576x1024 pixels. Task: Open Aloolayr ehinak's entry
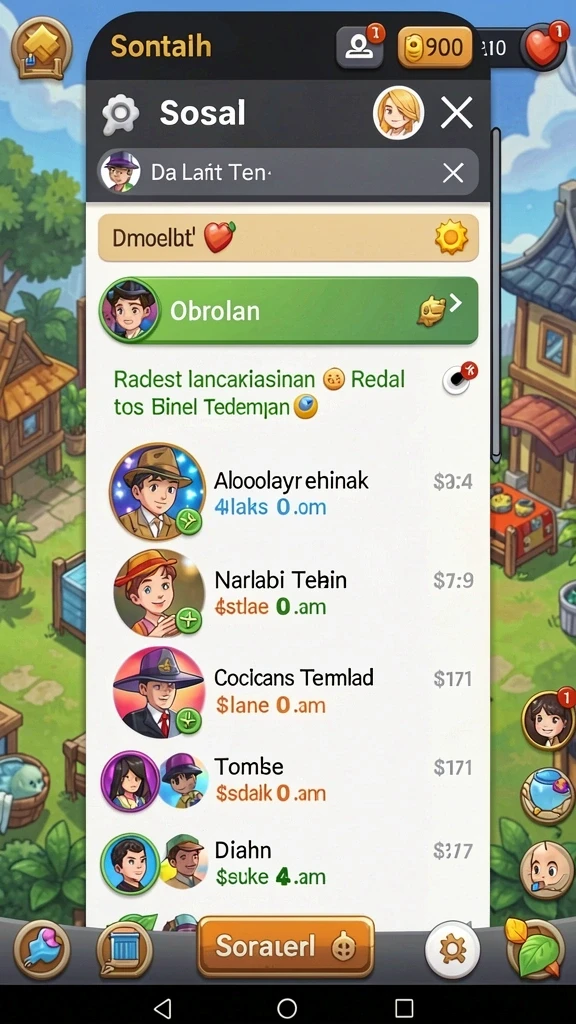291,492
